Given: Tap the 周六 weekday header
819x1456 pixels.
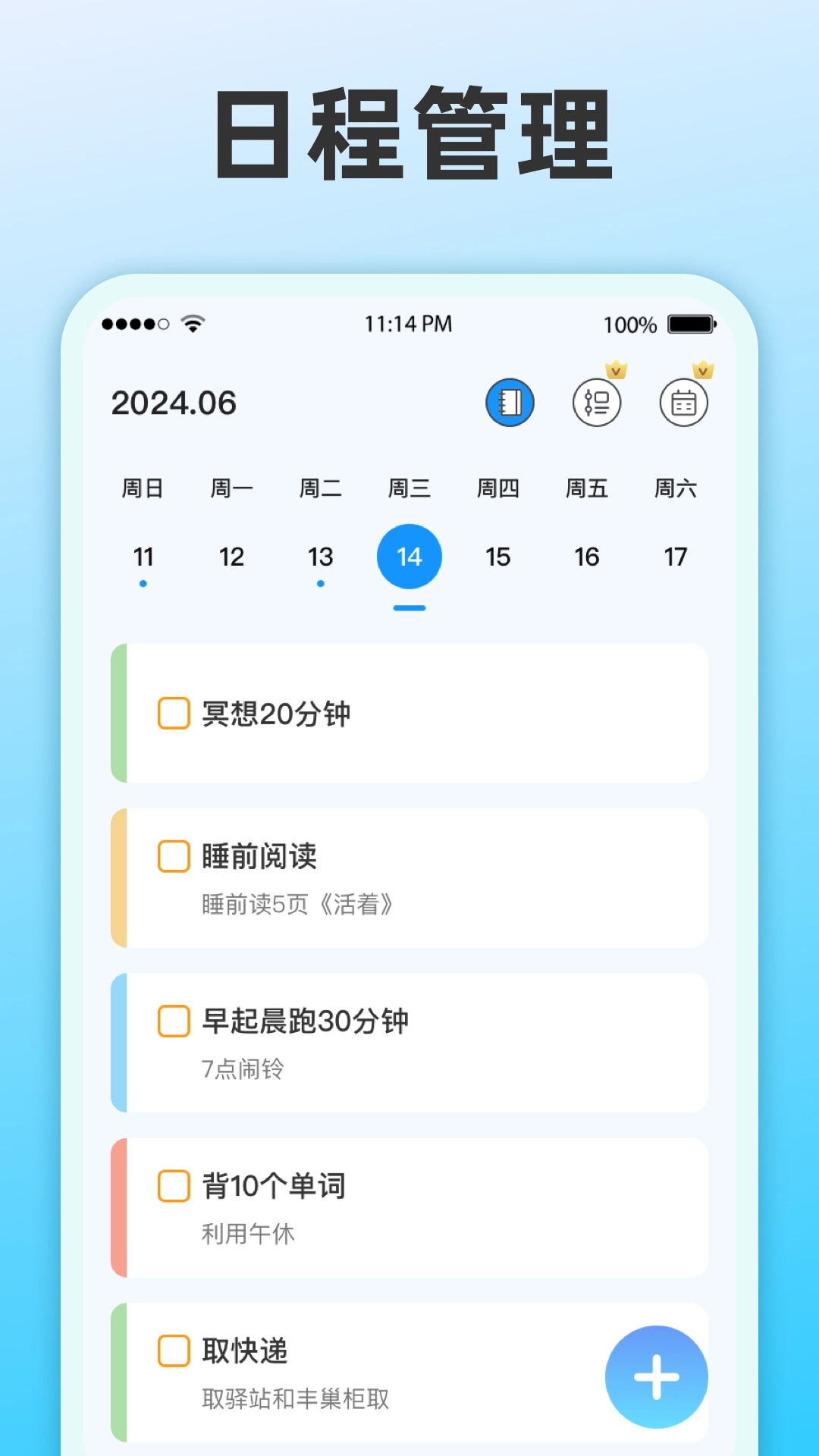Looking at the screenshot, I should point(676,488).
